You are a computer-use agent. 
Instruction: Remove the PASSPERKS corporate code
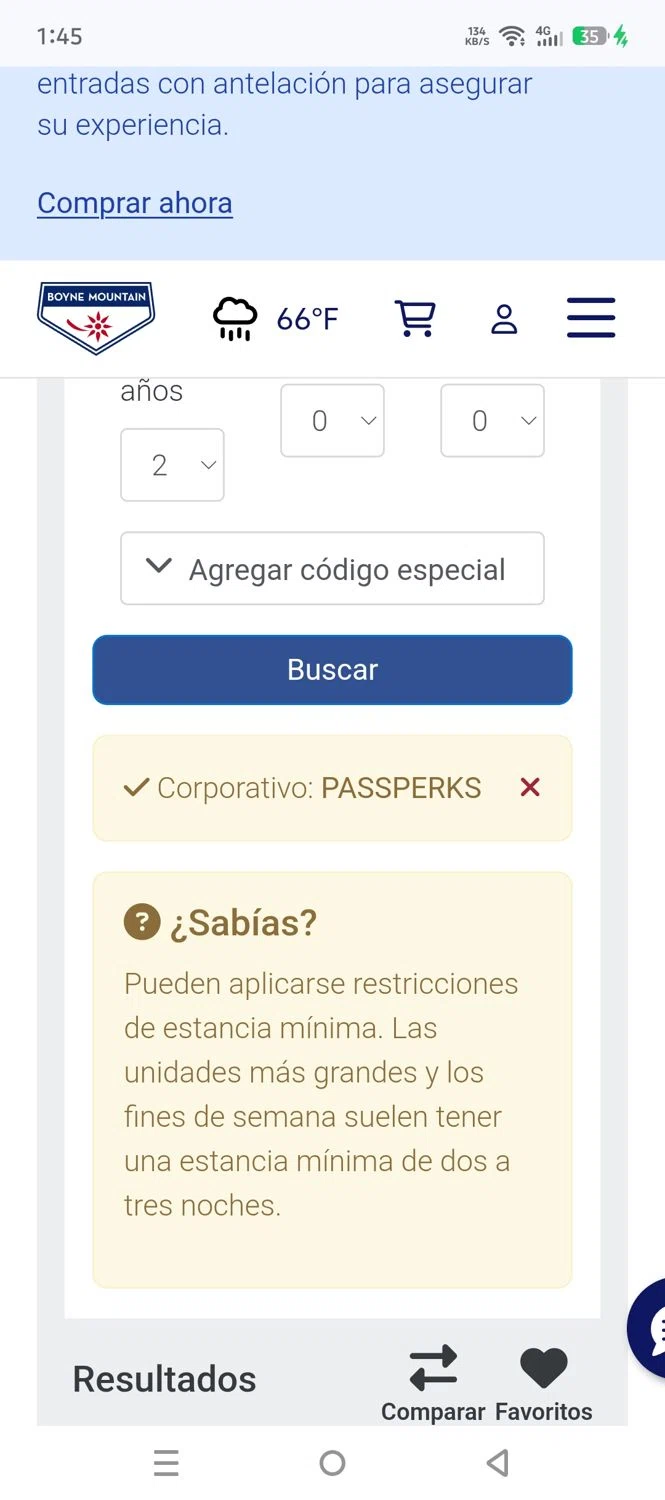pos(530,788)
